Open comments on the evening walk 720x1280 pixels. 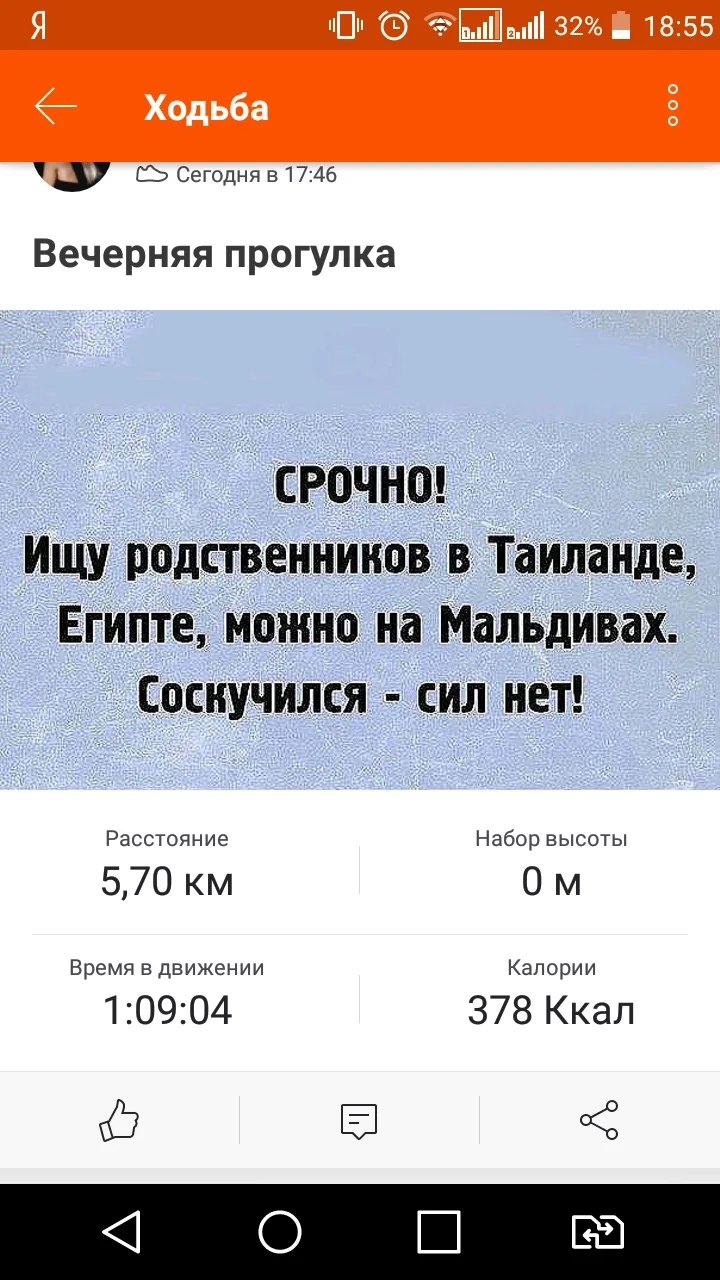point(359,1120)
